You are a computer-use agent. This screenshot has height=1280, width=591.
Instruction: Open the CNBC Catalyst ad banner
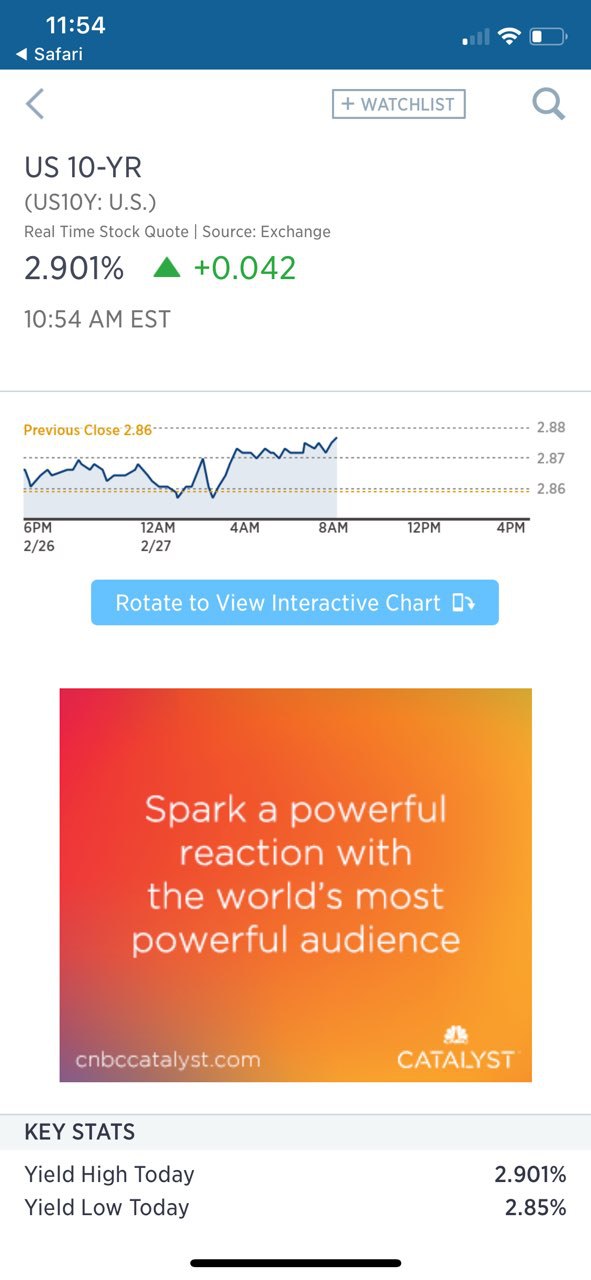[296, 885]
